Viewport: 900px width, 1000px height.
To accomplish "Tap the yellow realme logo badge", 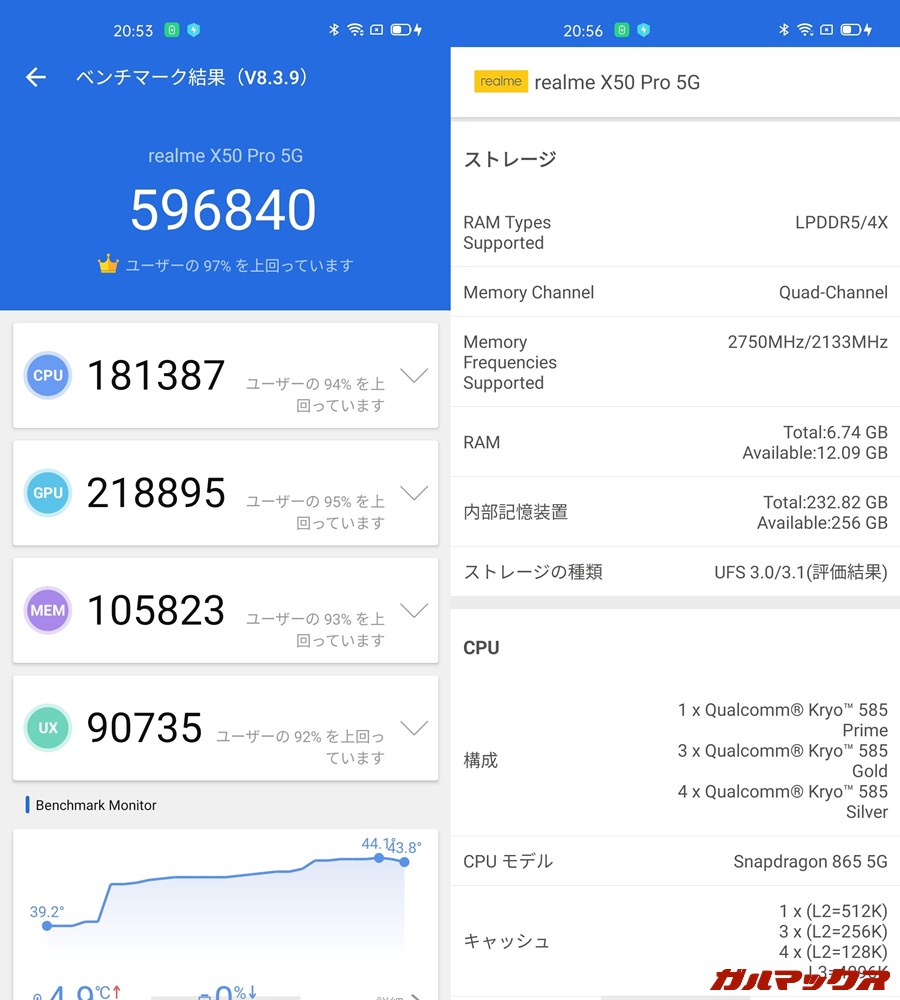I will [x=501, y=82].
